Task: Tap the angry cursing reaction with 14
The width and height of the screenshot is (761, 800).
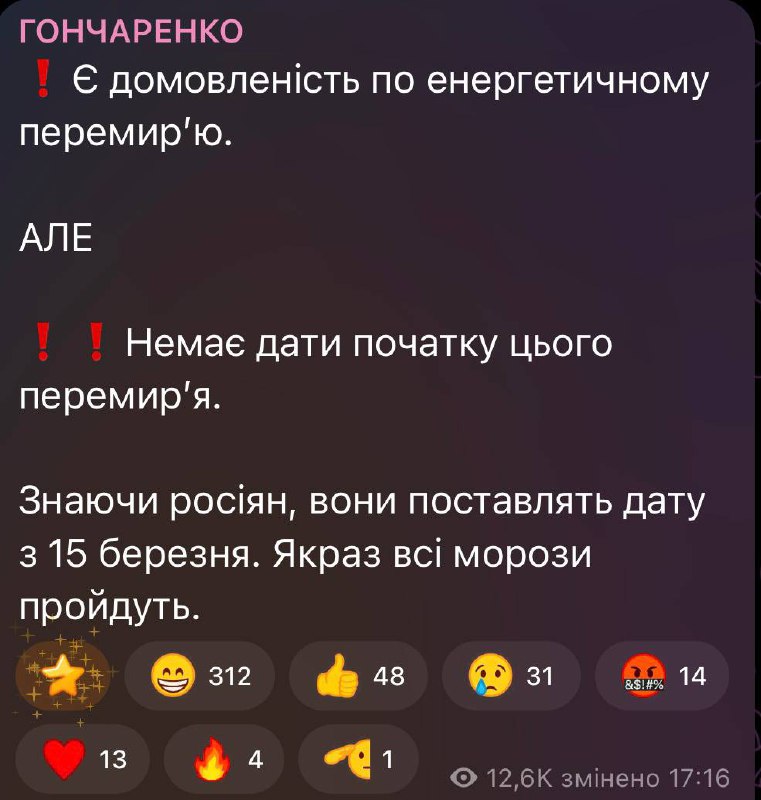Action: (662, 677)
